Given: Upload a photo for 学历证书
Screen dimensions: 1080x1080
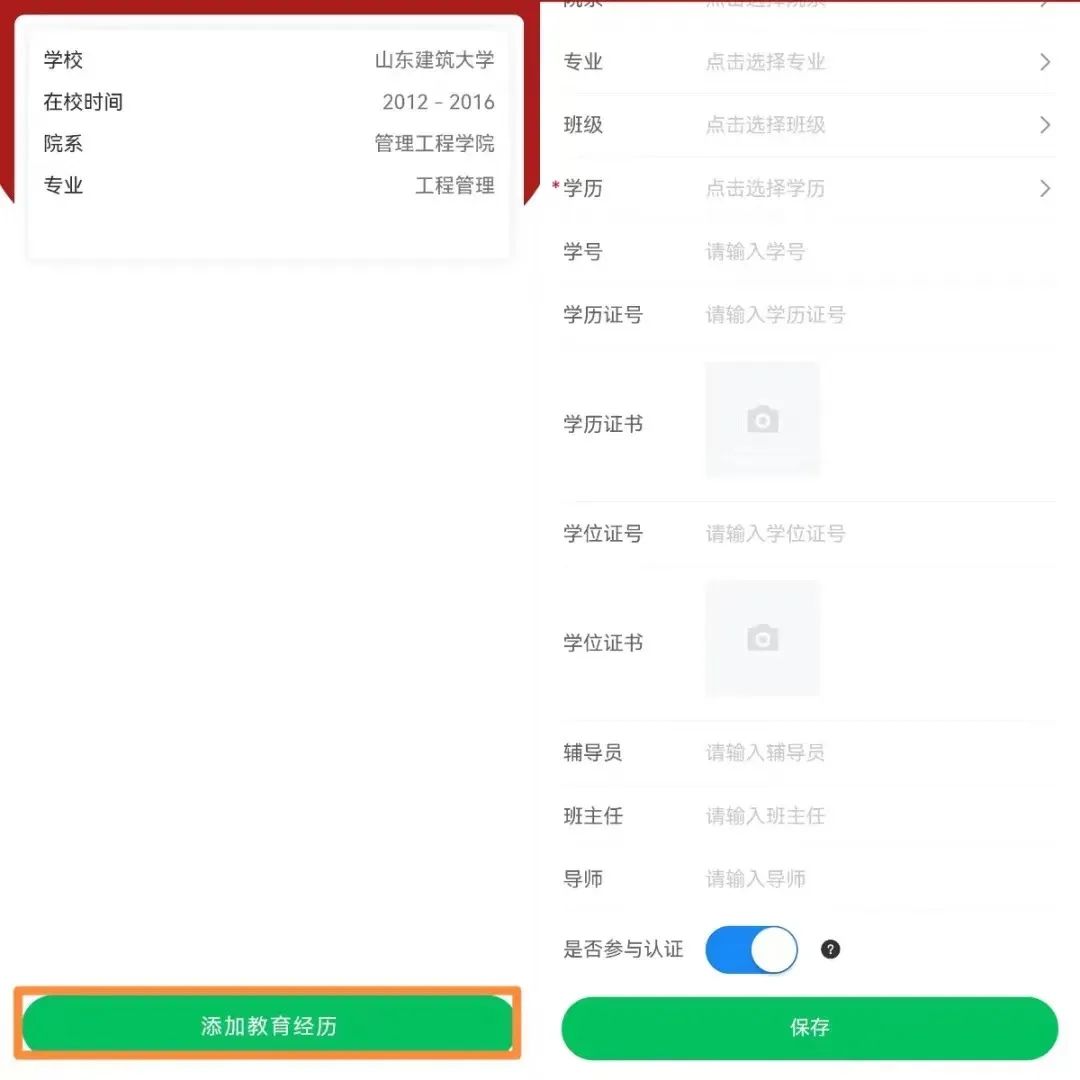Looking at the screenshot, I should 762,419.
